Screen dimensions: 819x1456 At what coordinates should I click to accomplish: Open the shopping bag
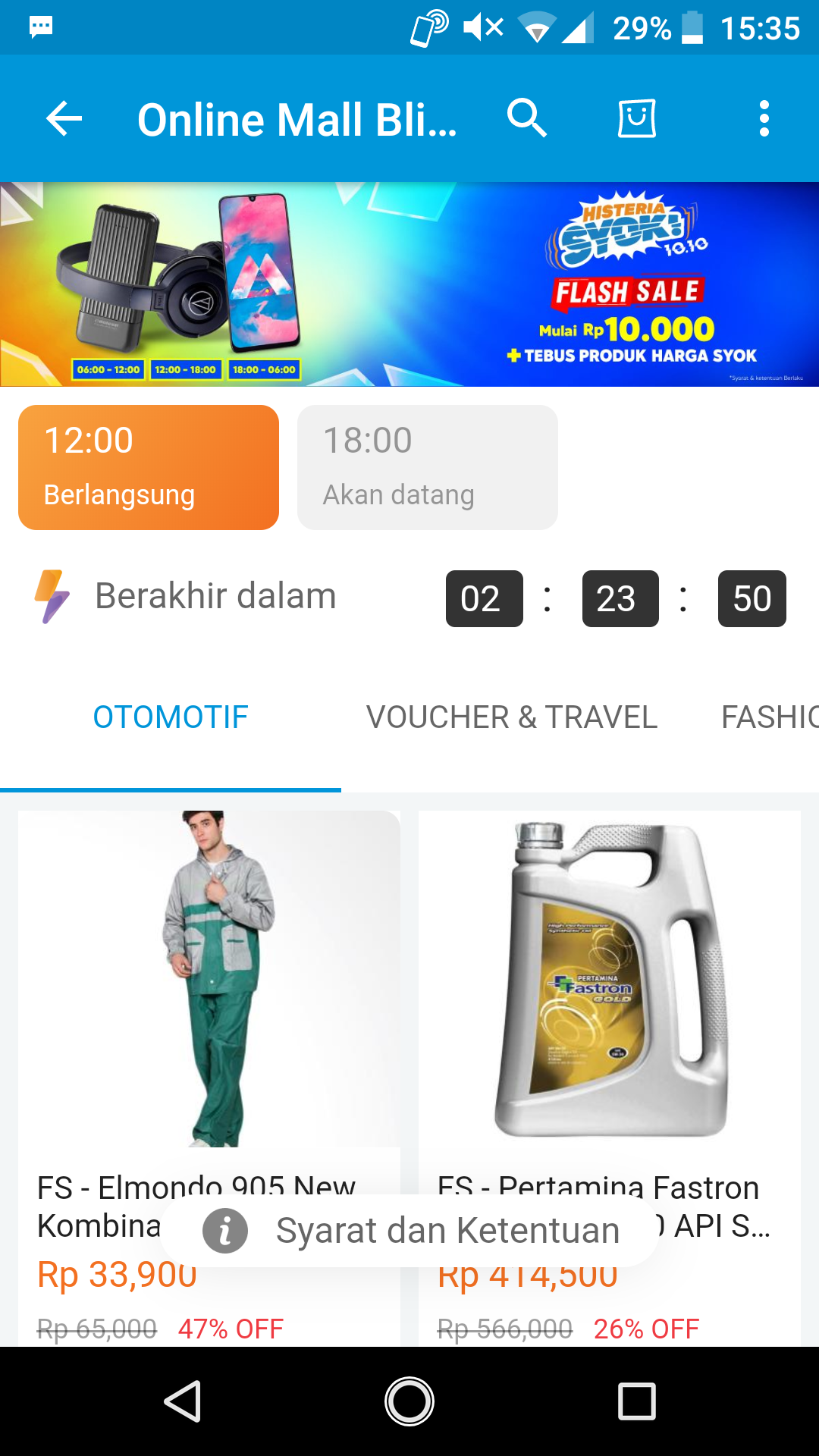637,119
